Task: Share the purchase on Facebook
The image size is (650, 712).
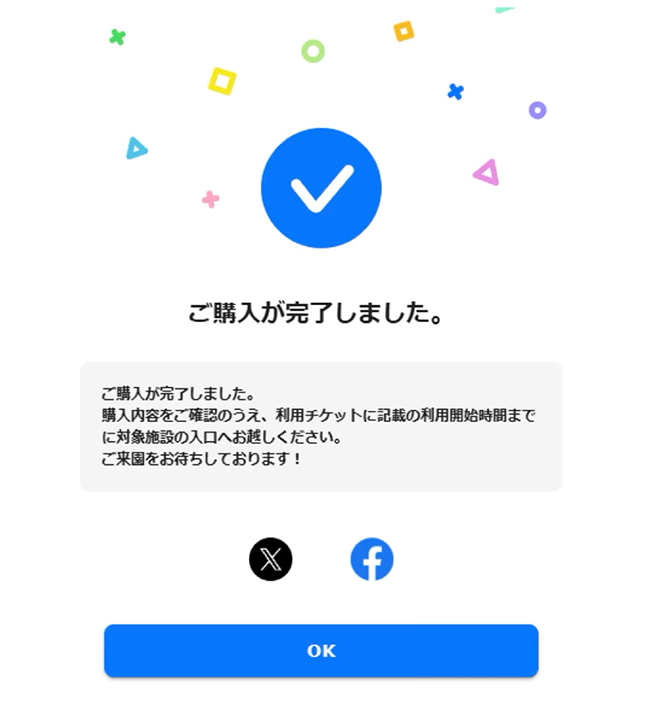Action: 372,559
